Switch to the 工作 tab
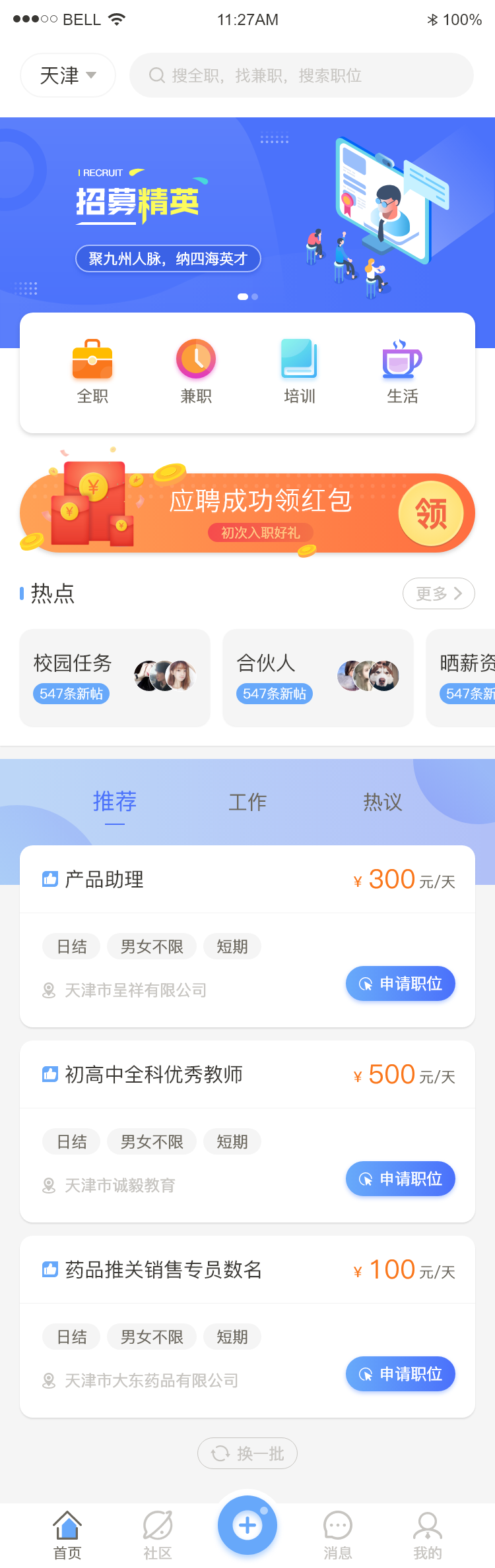 coord(247,802)
